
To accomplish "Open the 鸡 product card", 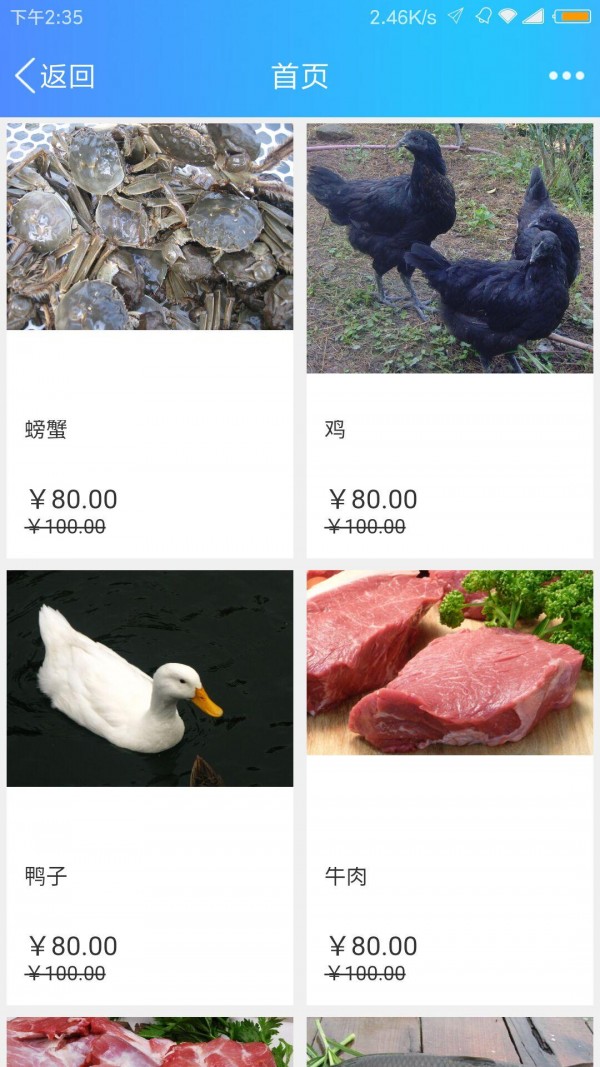I will 449,340.
